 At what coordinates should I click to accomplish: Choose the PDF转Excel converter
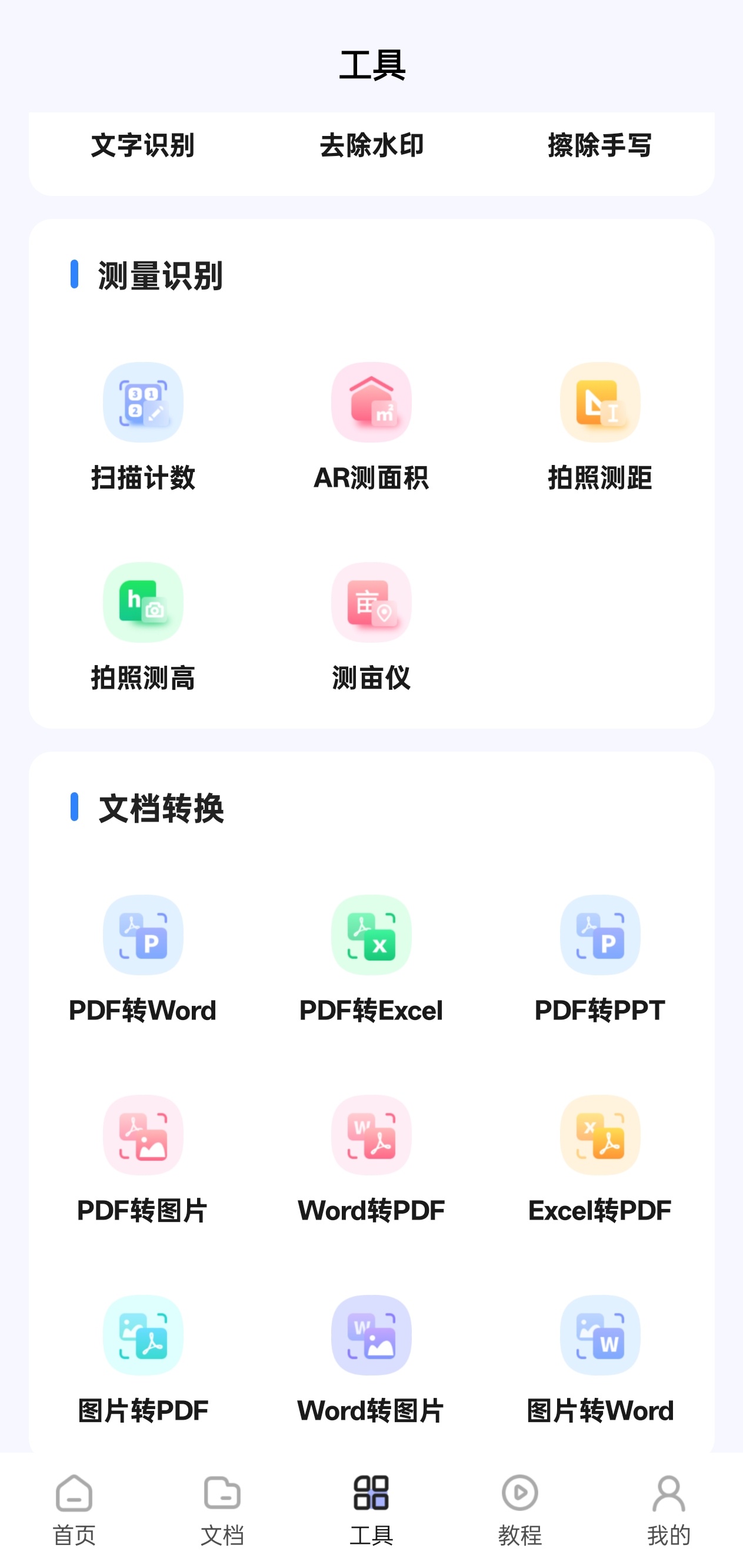pyautogui.click(x=371, y=960)
